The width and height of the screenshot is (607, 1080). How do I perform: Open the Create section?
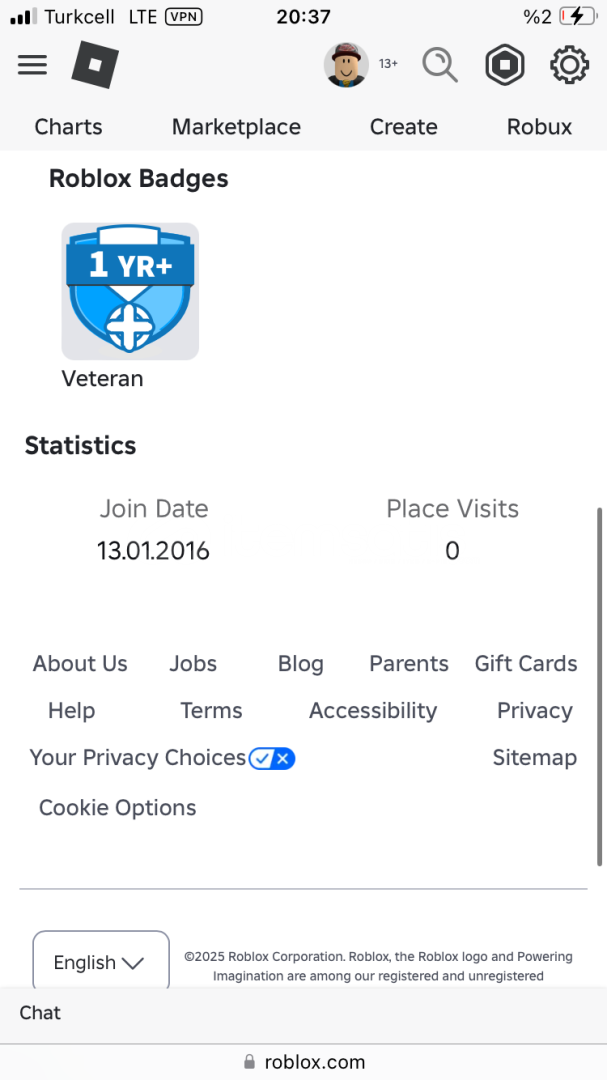click(x=403, y=127)
